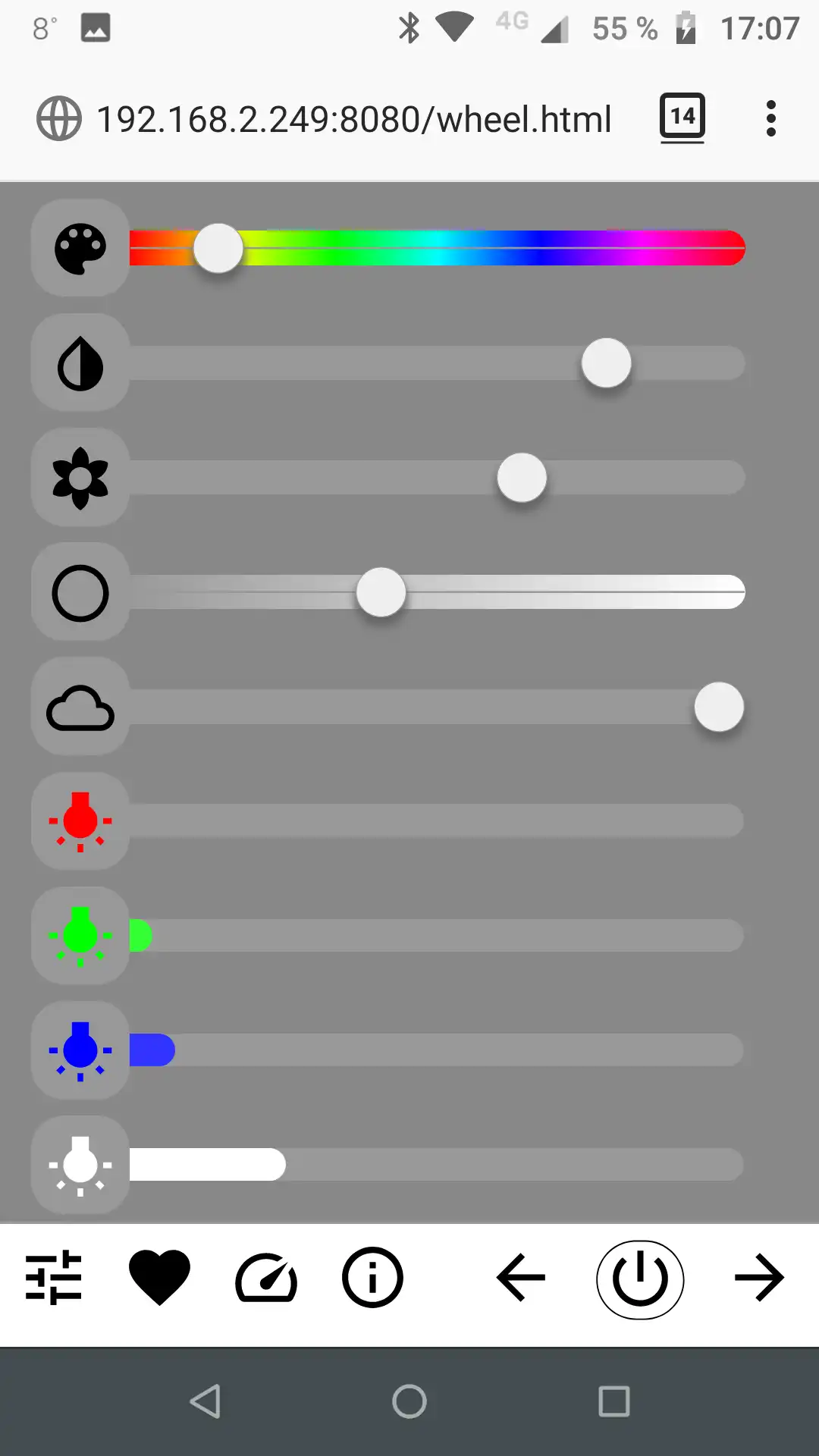
Task: Tap the cloud icon button
Action: [x=80, y=707]
